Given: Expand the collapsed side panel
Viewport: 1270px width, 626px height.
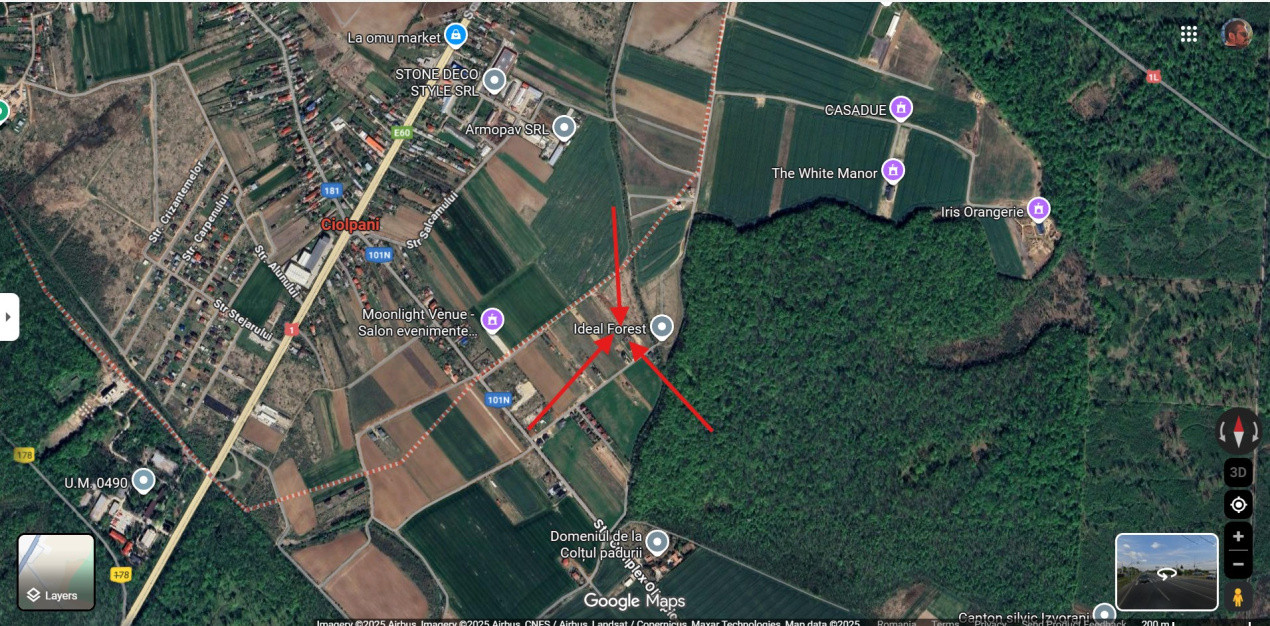Looking at the screenshot, I should point(9,317).
